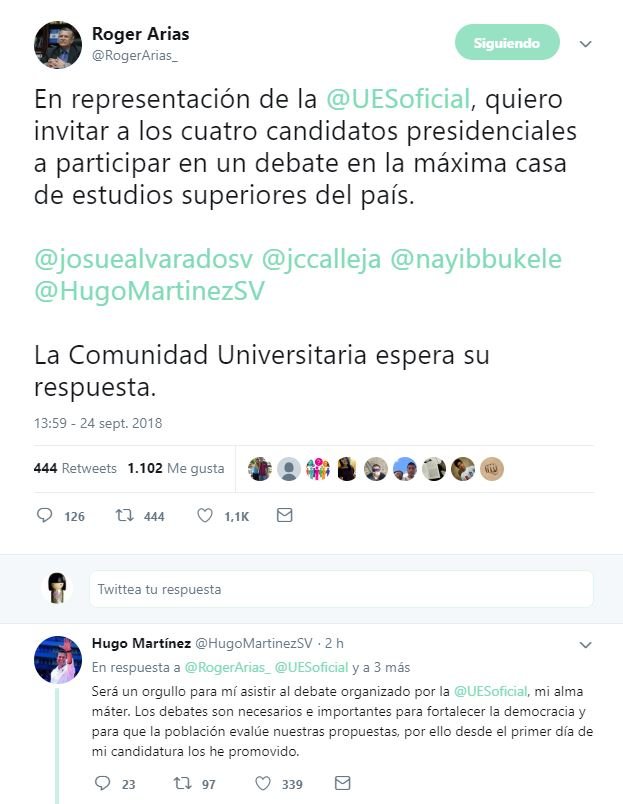
Task: Reply to Roger Arias's tweet
Action: pyautogui.click(x=45, y=516)
